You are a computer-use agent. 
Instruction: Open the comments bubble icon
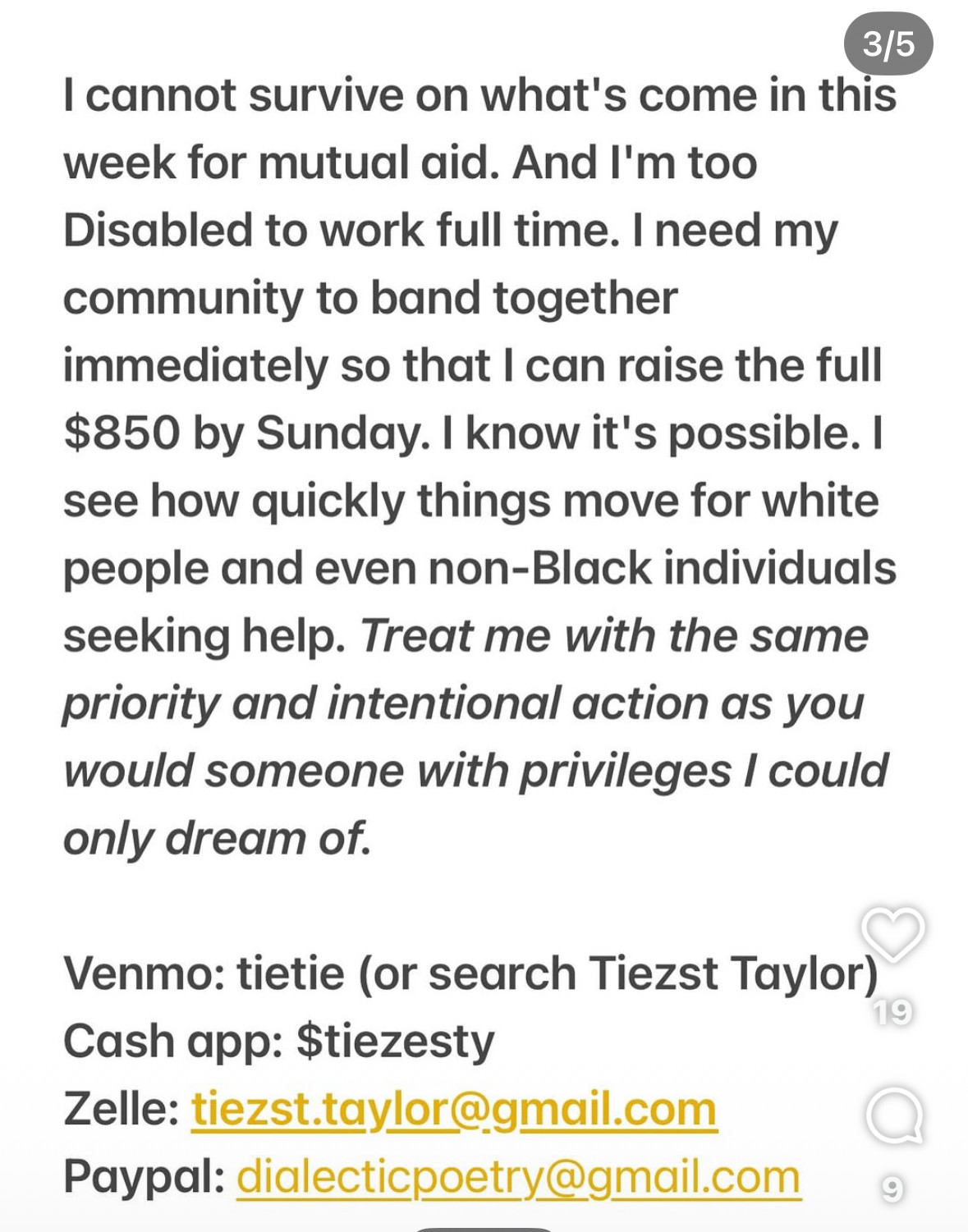click(x=893, y=1116)
